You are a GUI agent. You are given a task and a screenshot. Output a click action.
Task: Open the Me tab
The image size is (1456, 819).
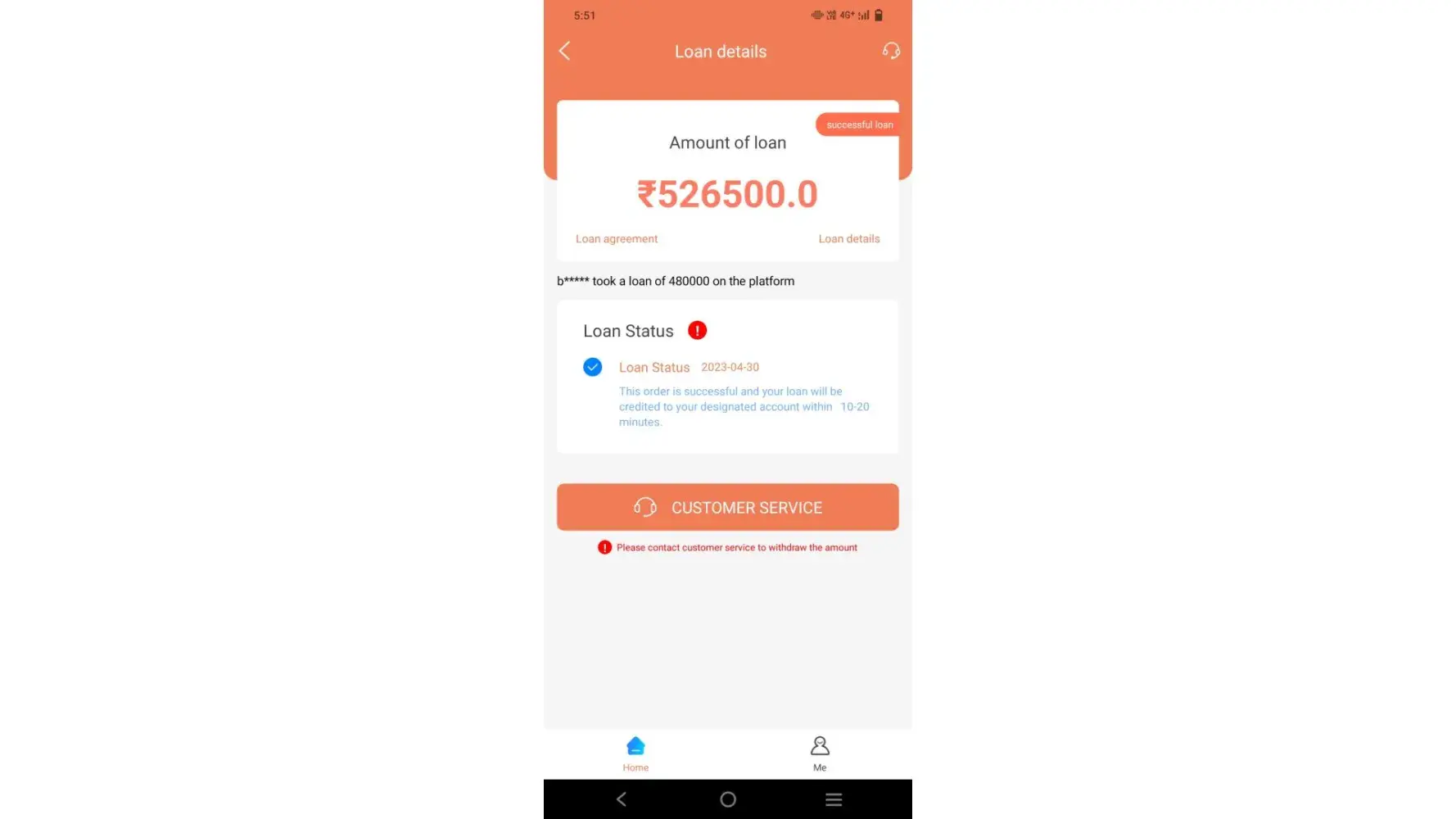pyautogui.click(x=820, y=753)
